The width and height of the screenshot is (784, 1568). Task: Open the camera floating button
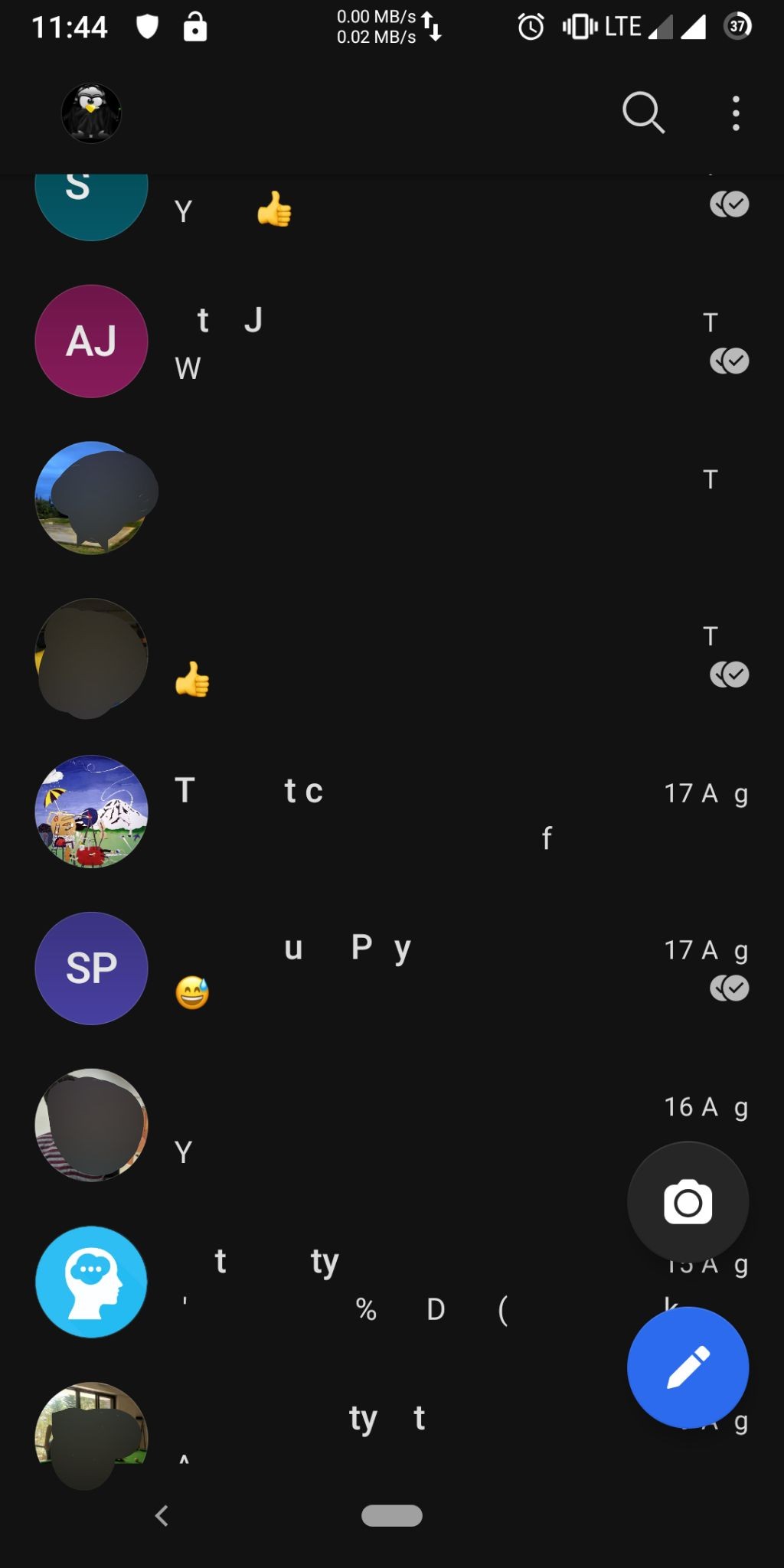click(688, 1202)
